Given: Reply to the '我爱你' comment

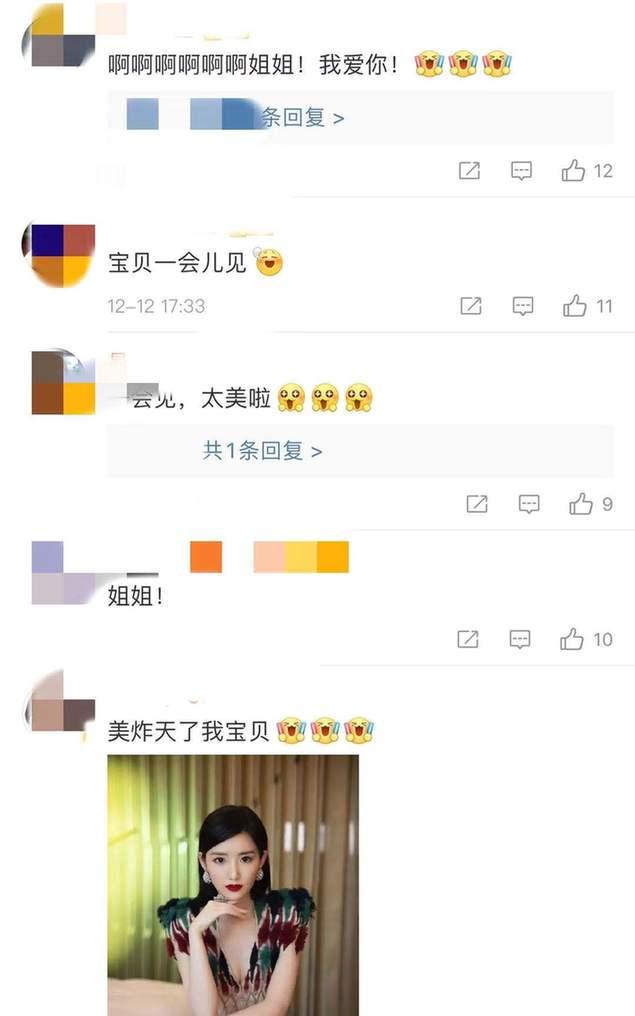Looking at the screenshot, I should (x=521, y=171).
